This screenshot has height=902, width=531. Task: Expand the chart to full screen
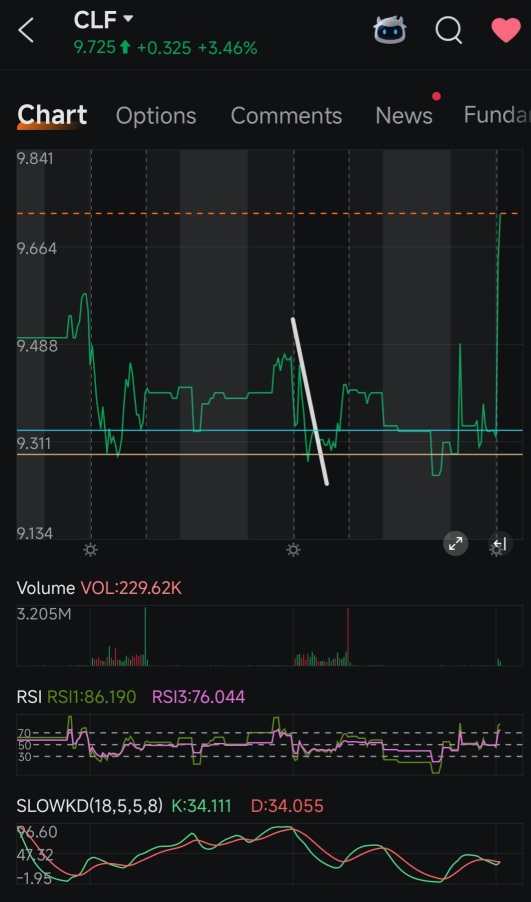(456, 543)
